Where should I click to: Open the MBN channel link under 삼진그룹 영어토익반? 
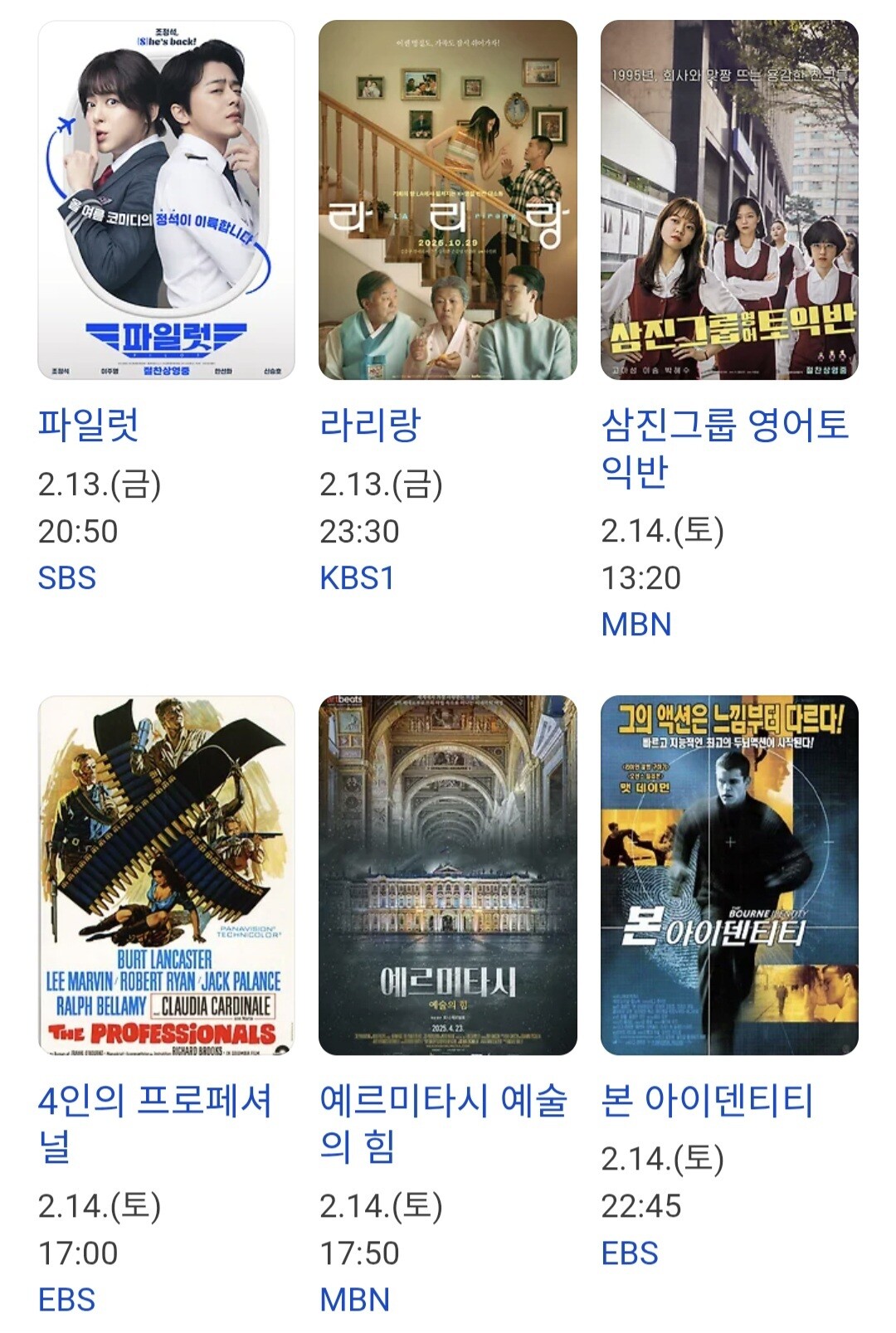[x=635, y=624]
